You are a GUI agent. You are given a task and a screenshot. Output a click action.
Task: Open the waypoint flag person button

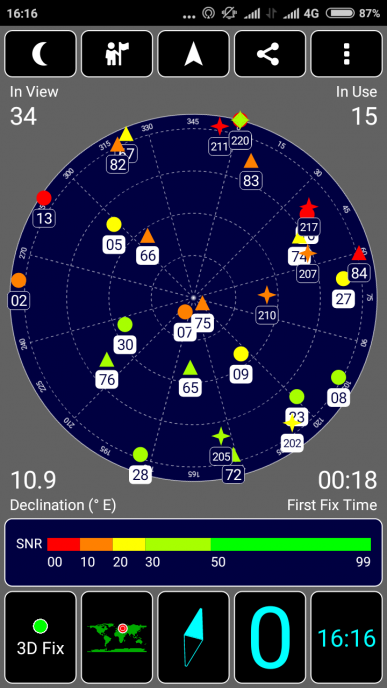click(x=117, y=54)
